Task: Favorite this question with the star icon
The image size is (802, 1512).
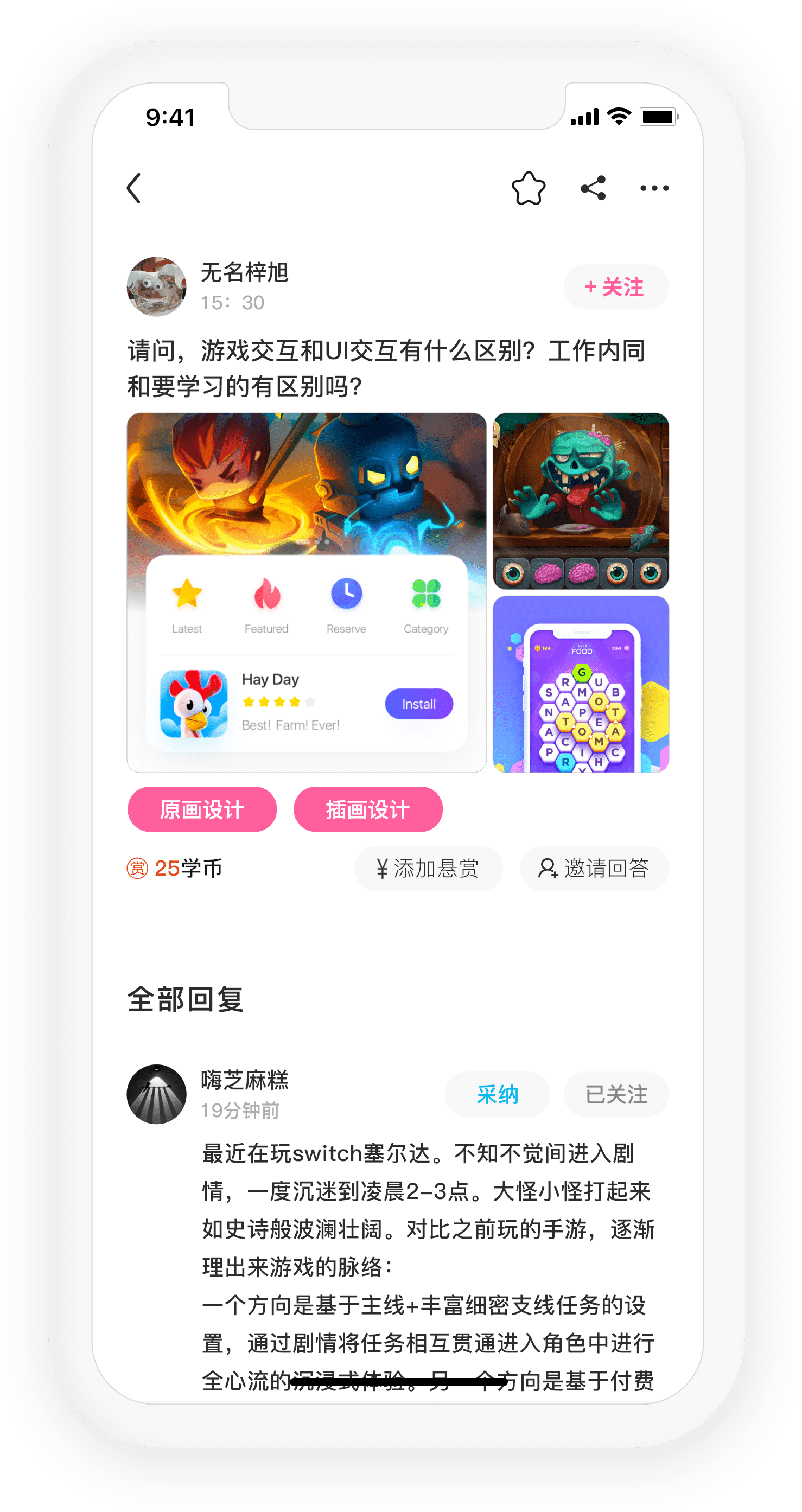Action: (x=529, y=188)
